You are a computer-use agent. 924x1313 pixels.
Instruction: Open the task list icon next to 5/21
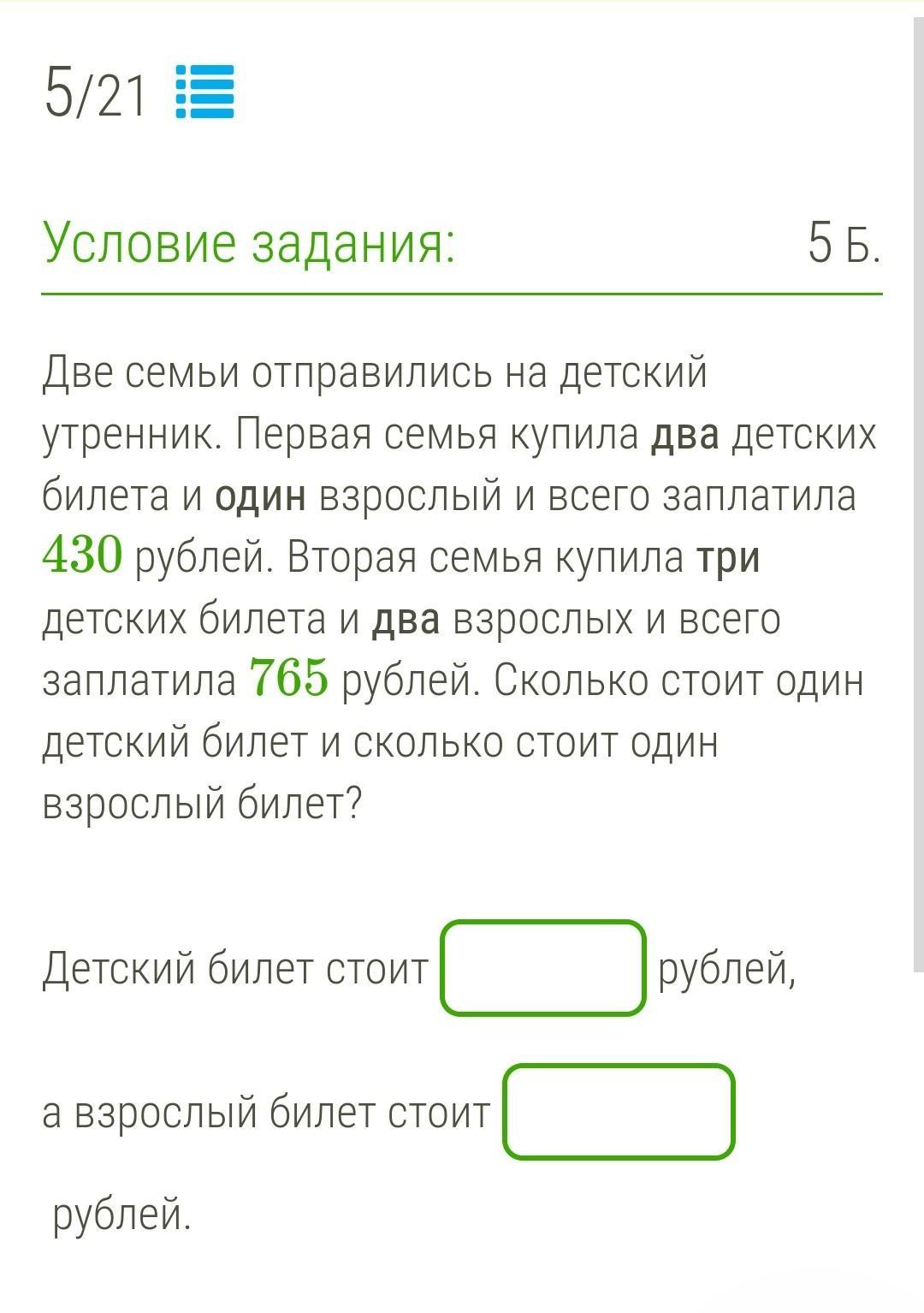[x=204, y=92]
